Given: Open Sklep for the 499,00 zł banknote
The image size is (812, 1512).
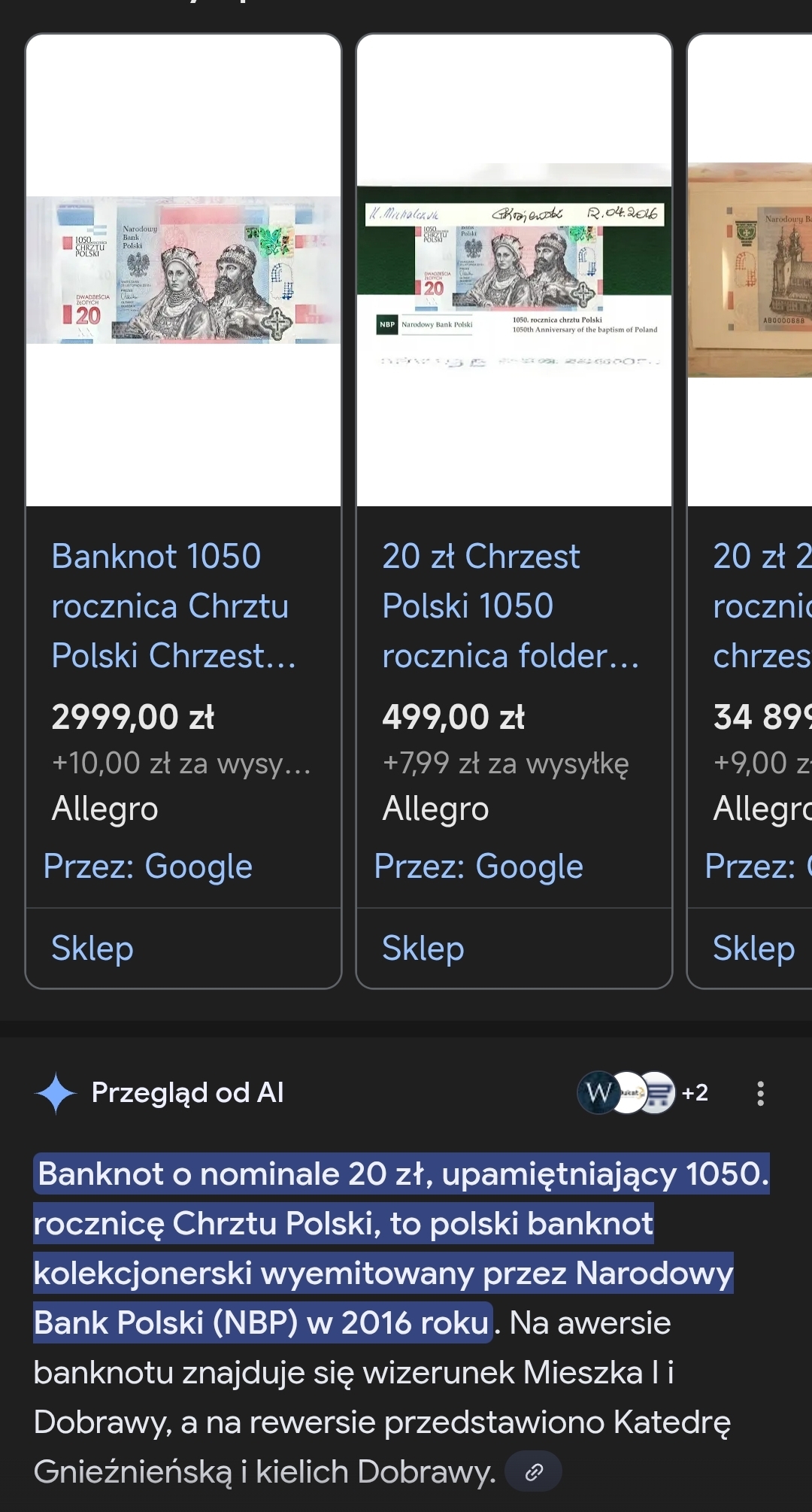Looking at the screenshot, I should [x=423, y=948].
